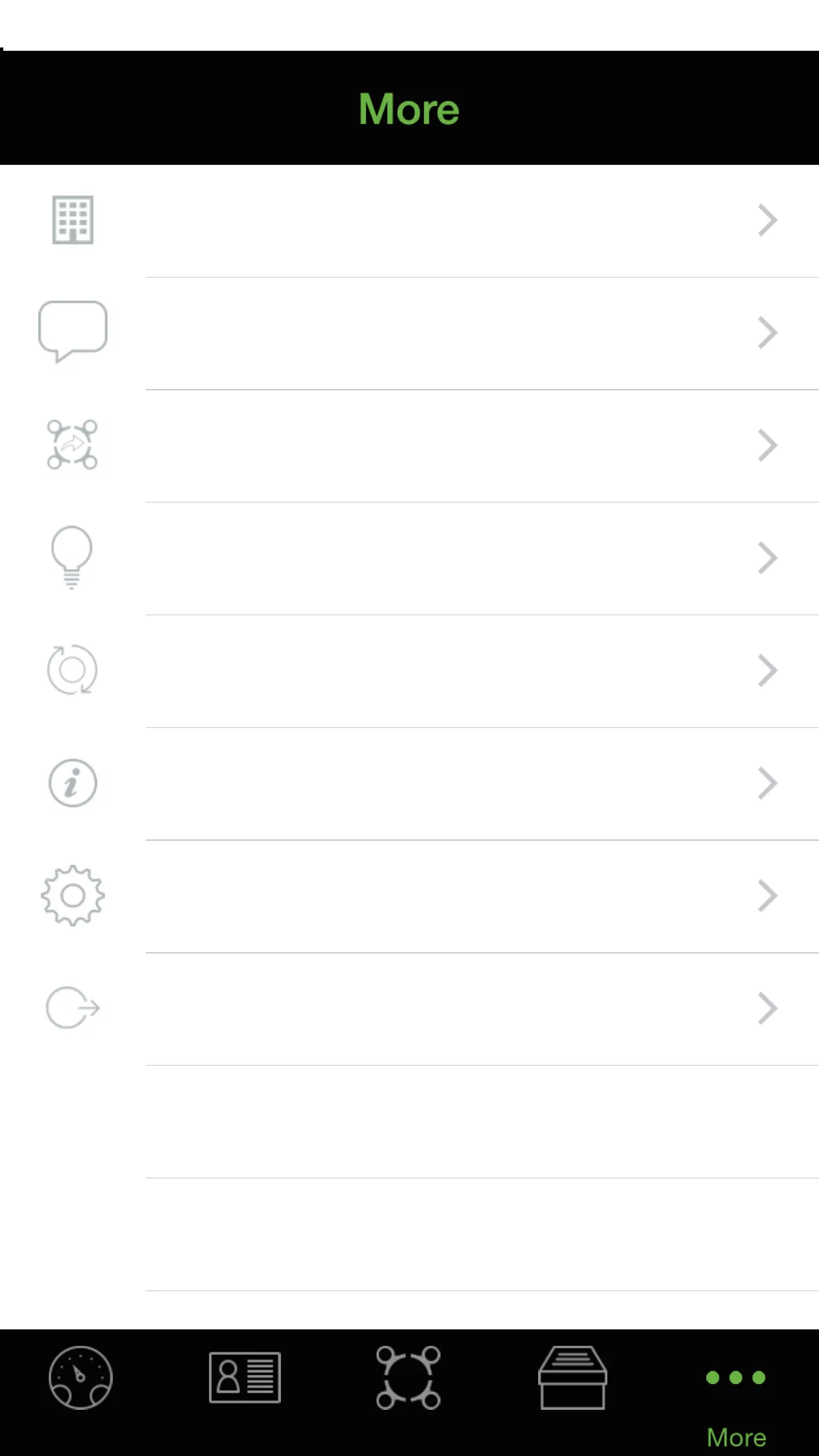Open the light bulb row
Image resolution: width=819 pixels, height=1456 pixels.
pyautogui.click(x=409, y=559)
